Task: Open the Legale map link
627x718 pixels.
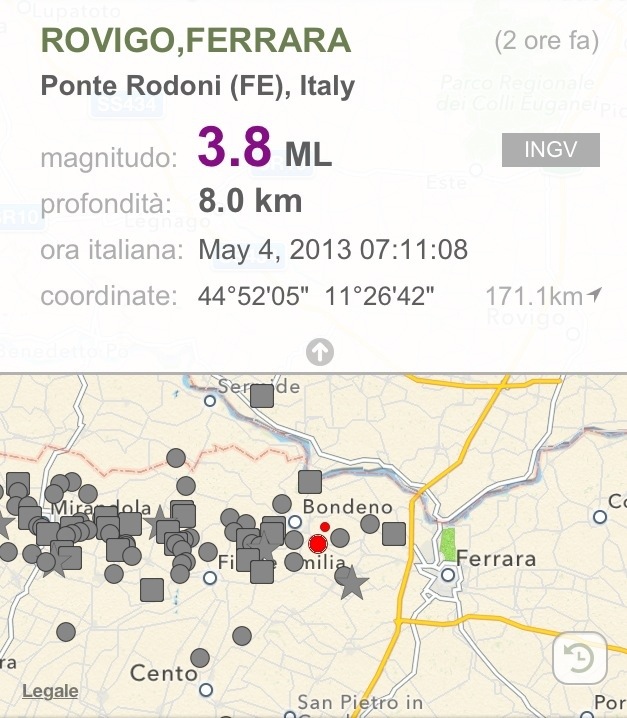Action: (x=50, y=691)
